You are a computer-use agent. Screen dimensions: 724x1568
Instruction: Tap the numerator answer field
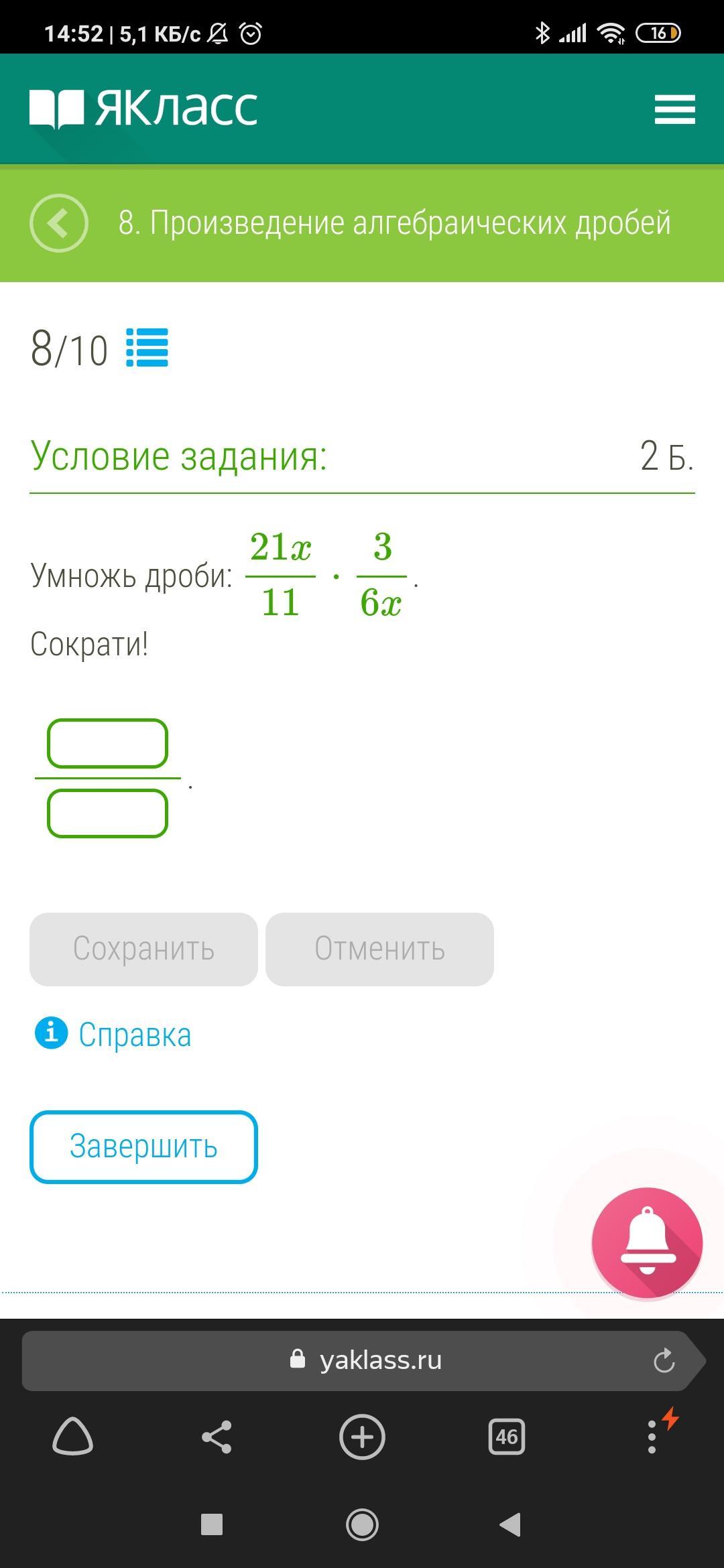(107, 743)
